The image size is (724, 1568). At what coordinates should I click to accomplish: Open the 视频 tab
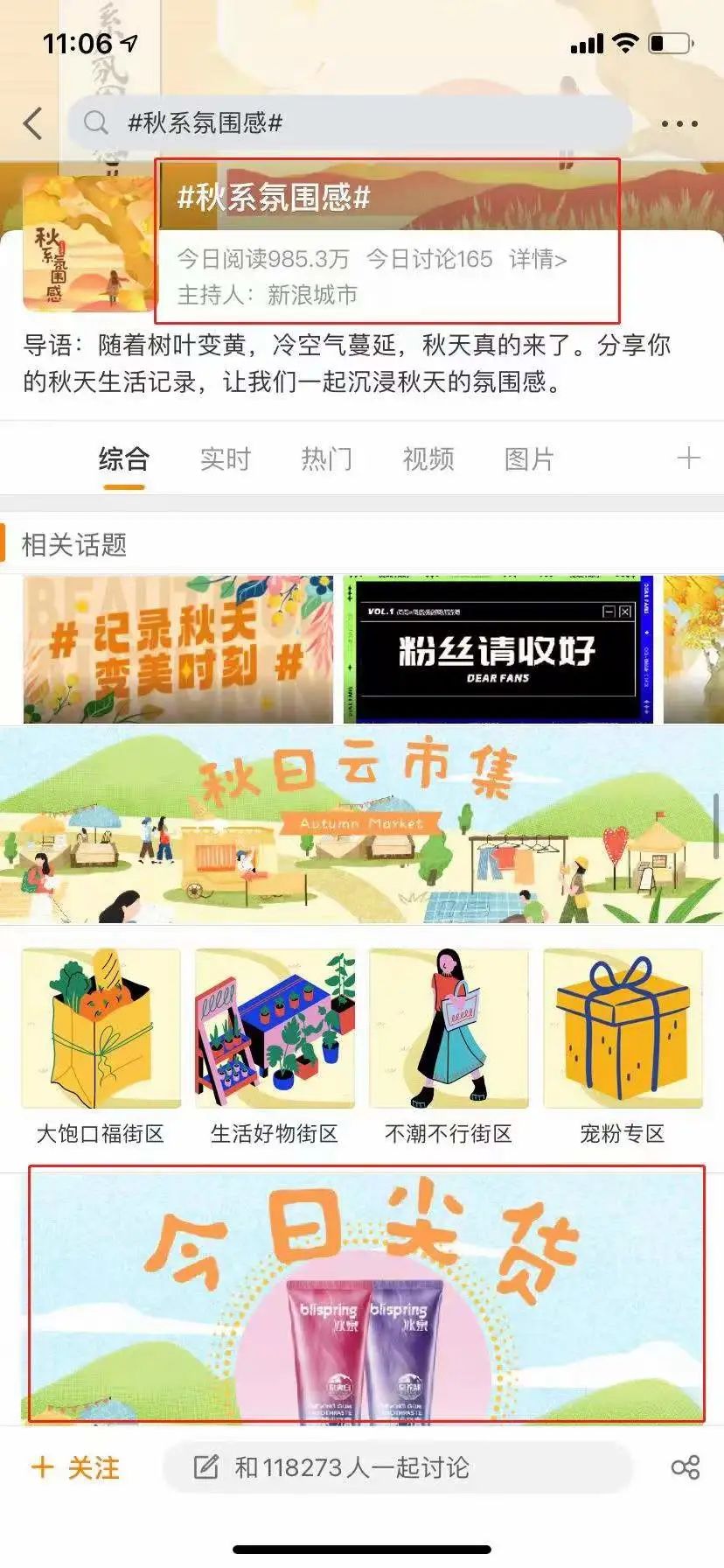pos(428,458)
